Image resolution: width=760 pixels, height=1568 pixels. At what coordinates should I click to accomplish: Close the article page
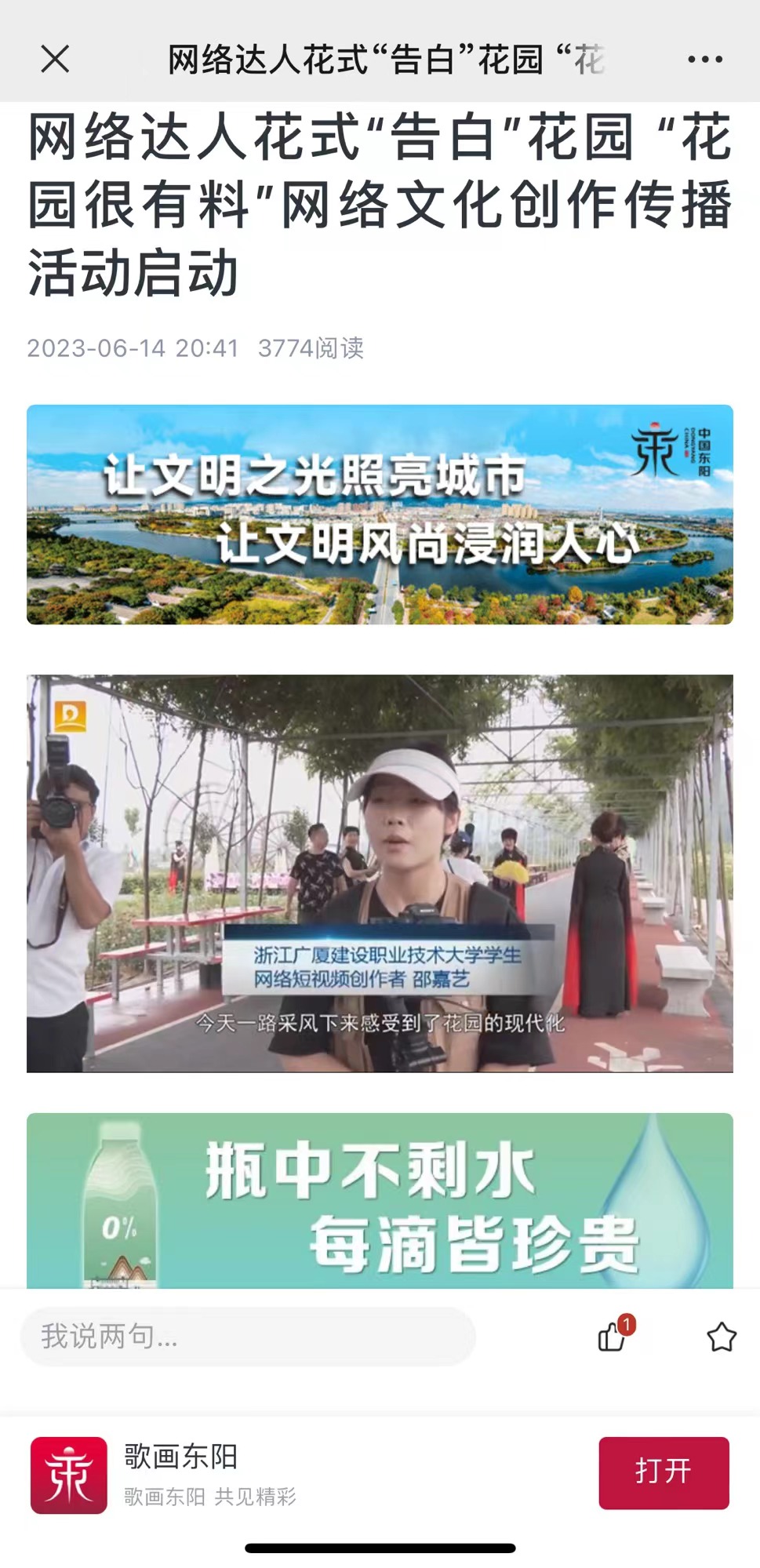coord(55,59)
